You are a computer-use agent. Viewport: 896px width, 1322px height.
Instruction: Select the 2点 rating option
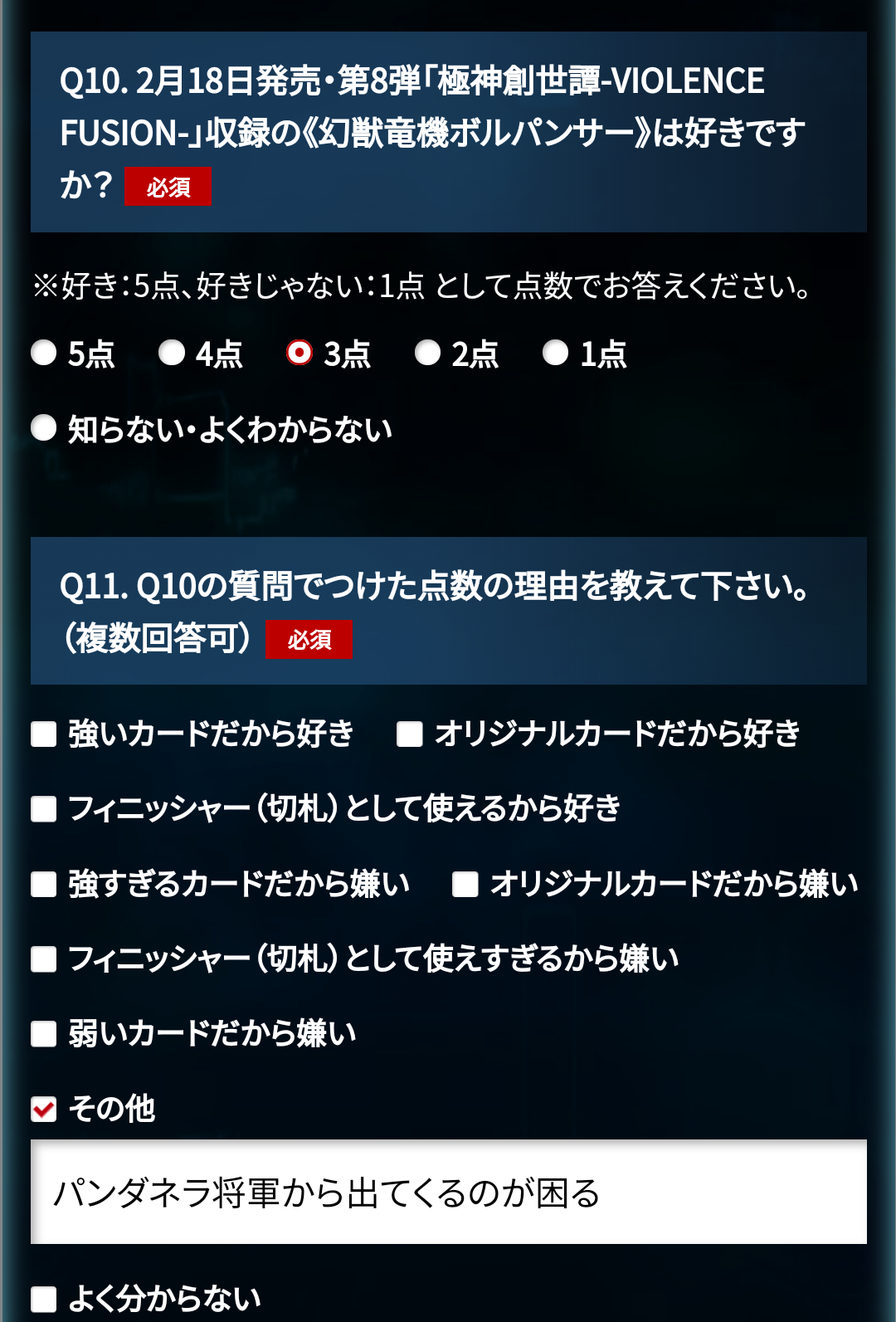[427, 354]
